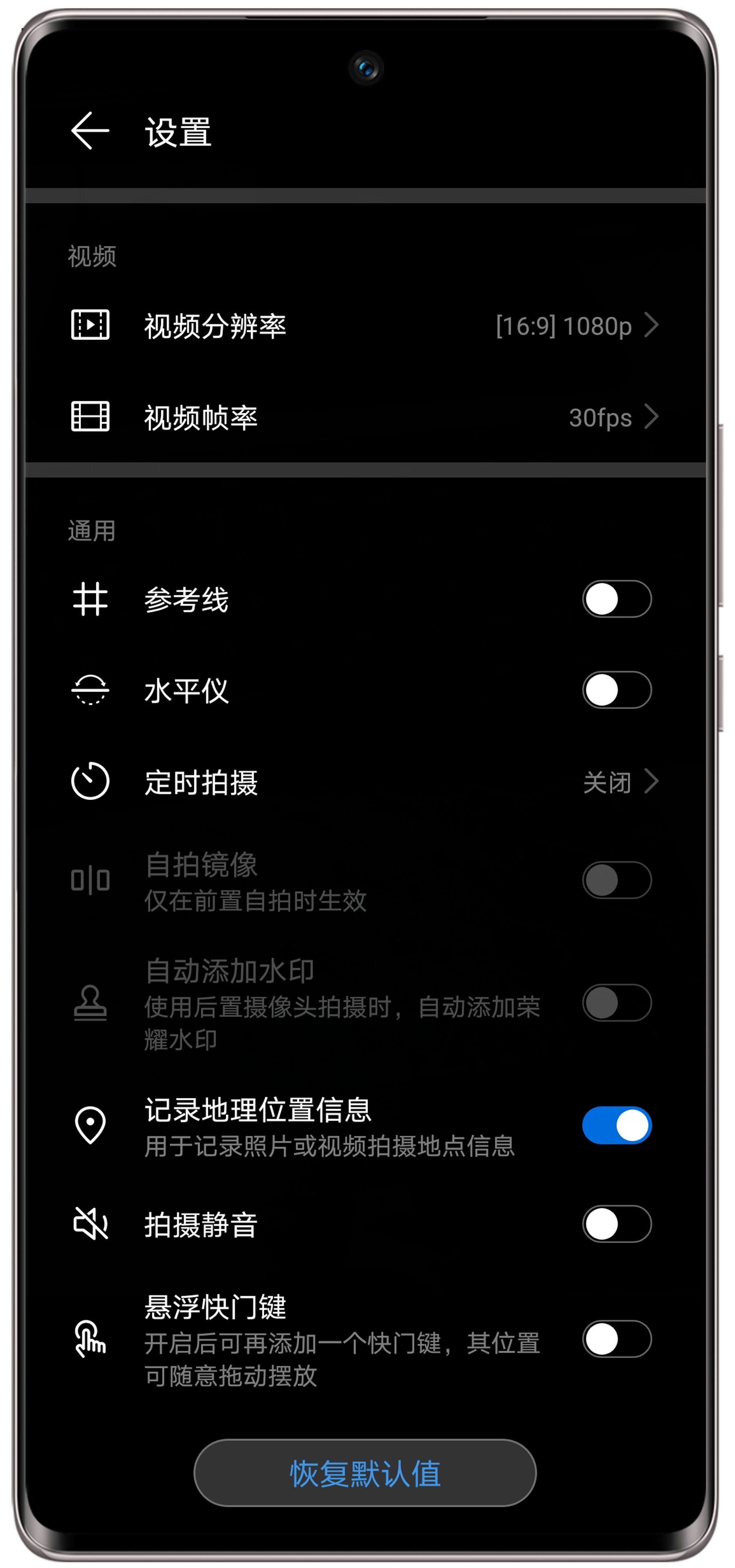Viewport: 735px width, 1568px height.
Task: Disable 记录地理位置信息
Action: (616, 1125)
